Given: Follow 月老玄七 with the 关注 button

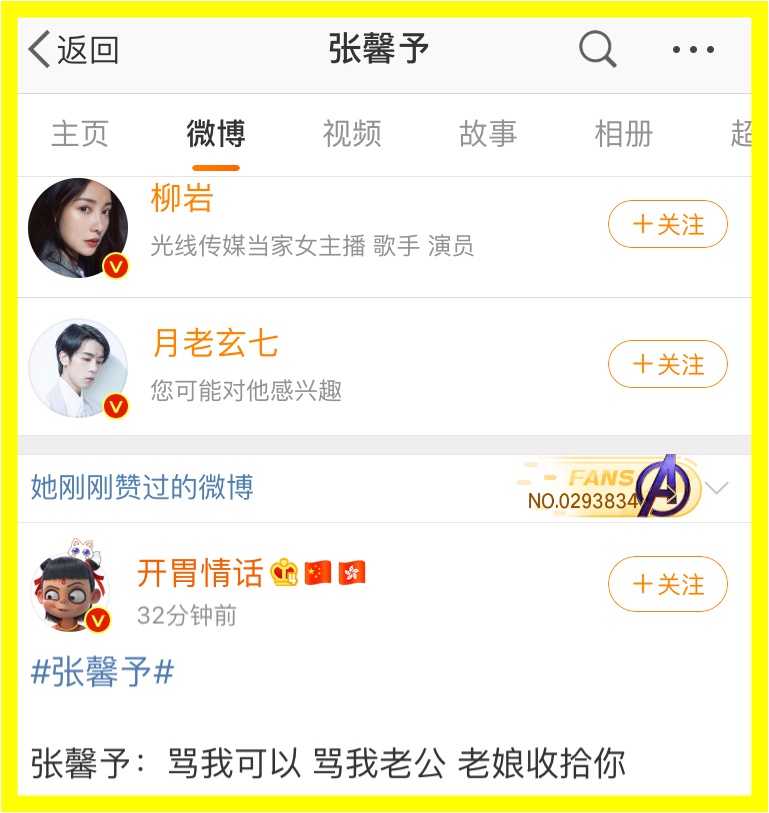Looking at the screenshot, I should 667,364.
